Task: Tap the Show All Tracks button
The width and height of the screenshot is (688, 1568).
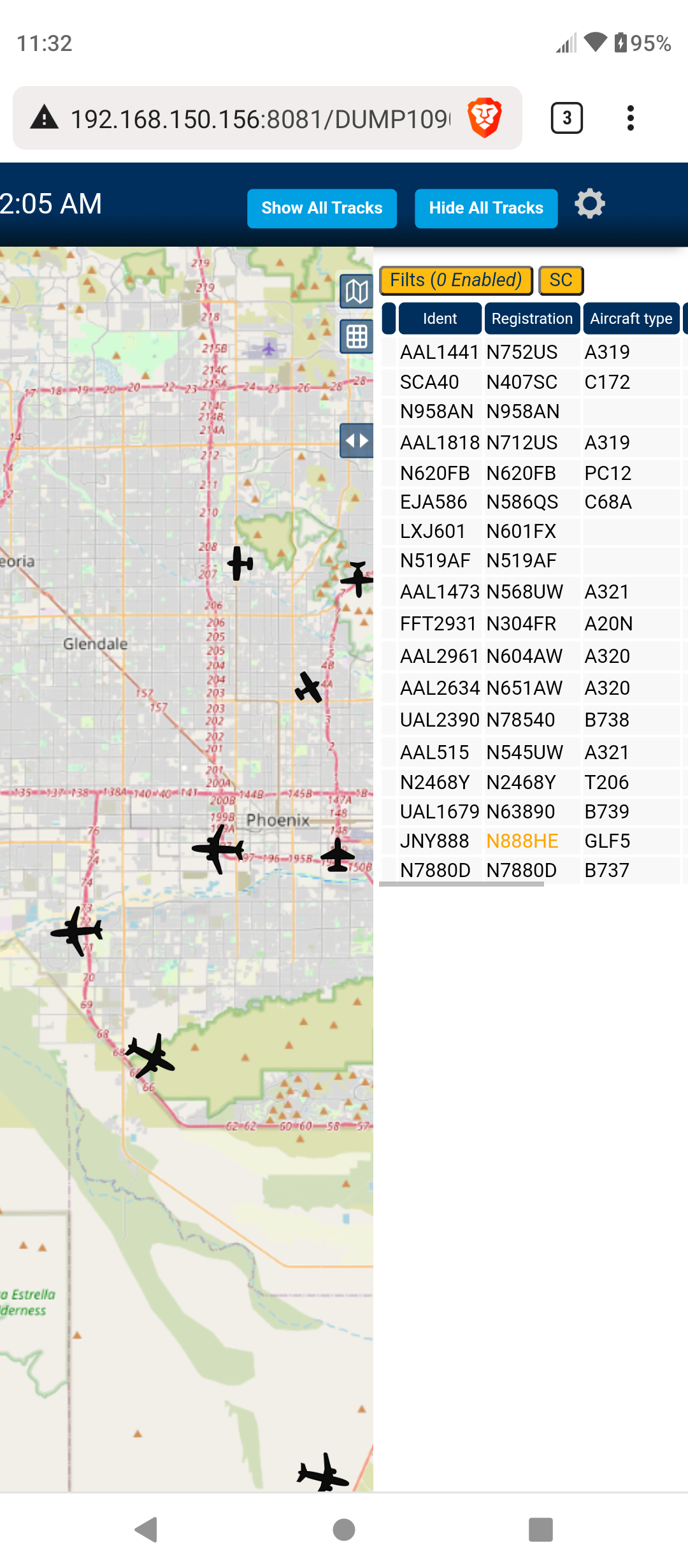Action: (322, 208)
